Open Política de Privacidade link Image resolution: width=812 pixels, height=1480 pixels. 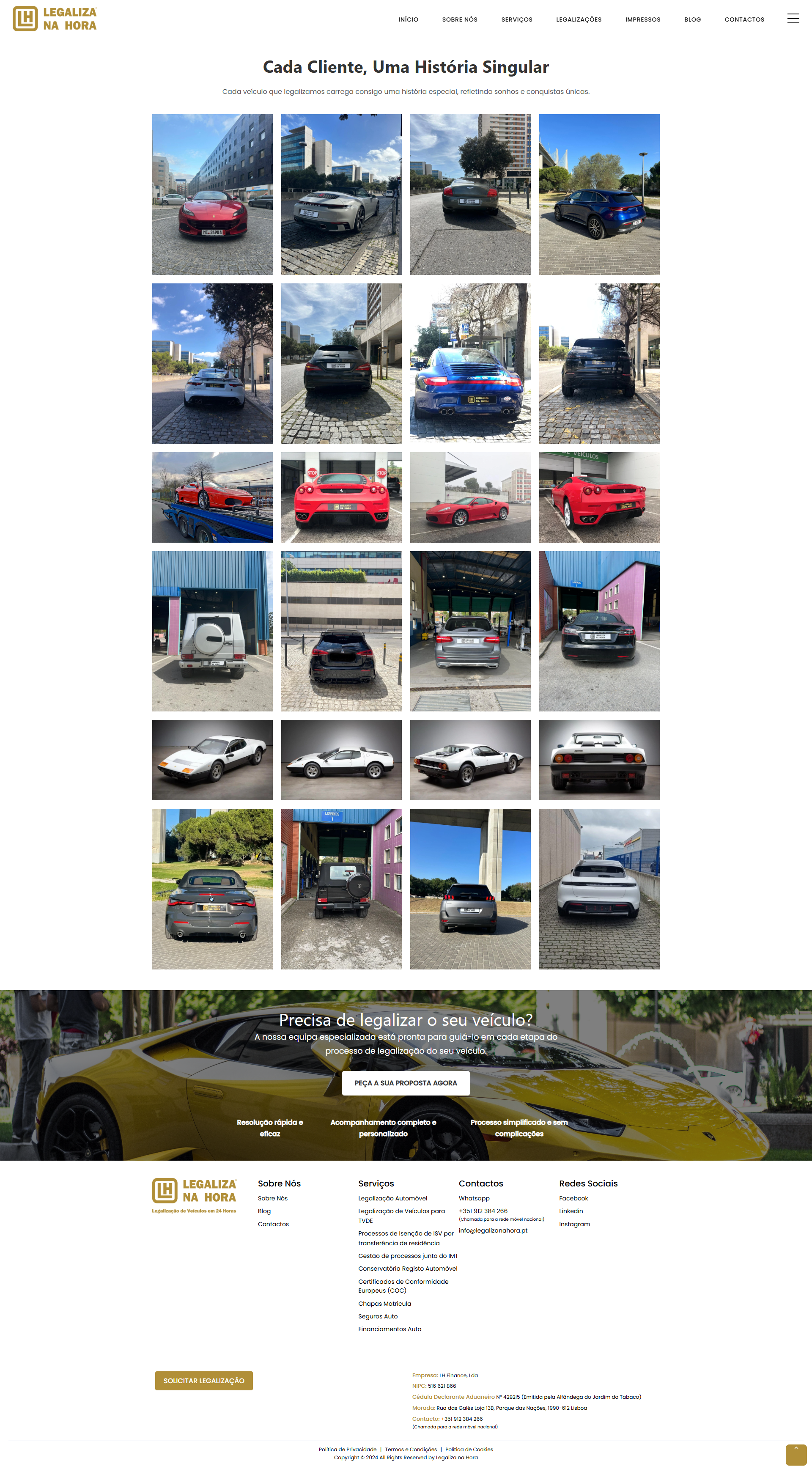point(347,1450)
